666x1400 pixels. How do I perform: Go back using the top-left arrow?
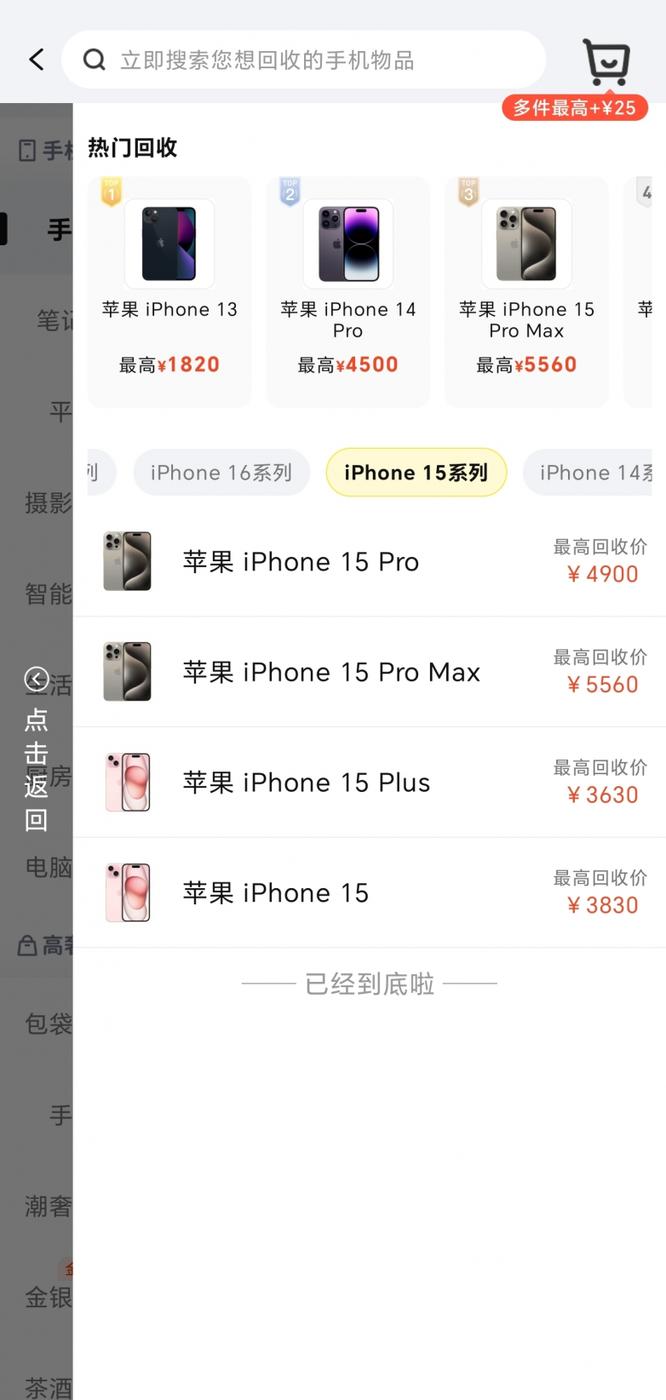pos(36,60)
